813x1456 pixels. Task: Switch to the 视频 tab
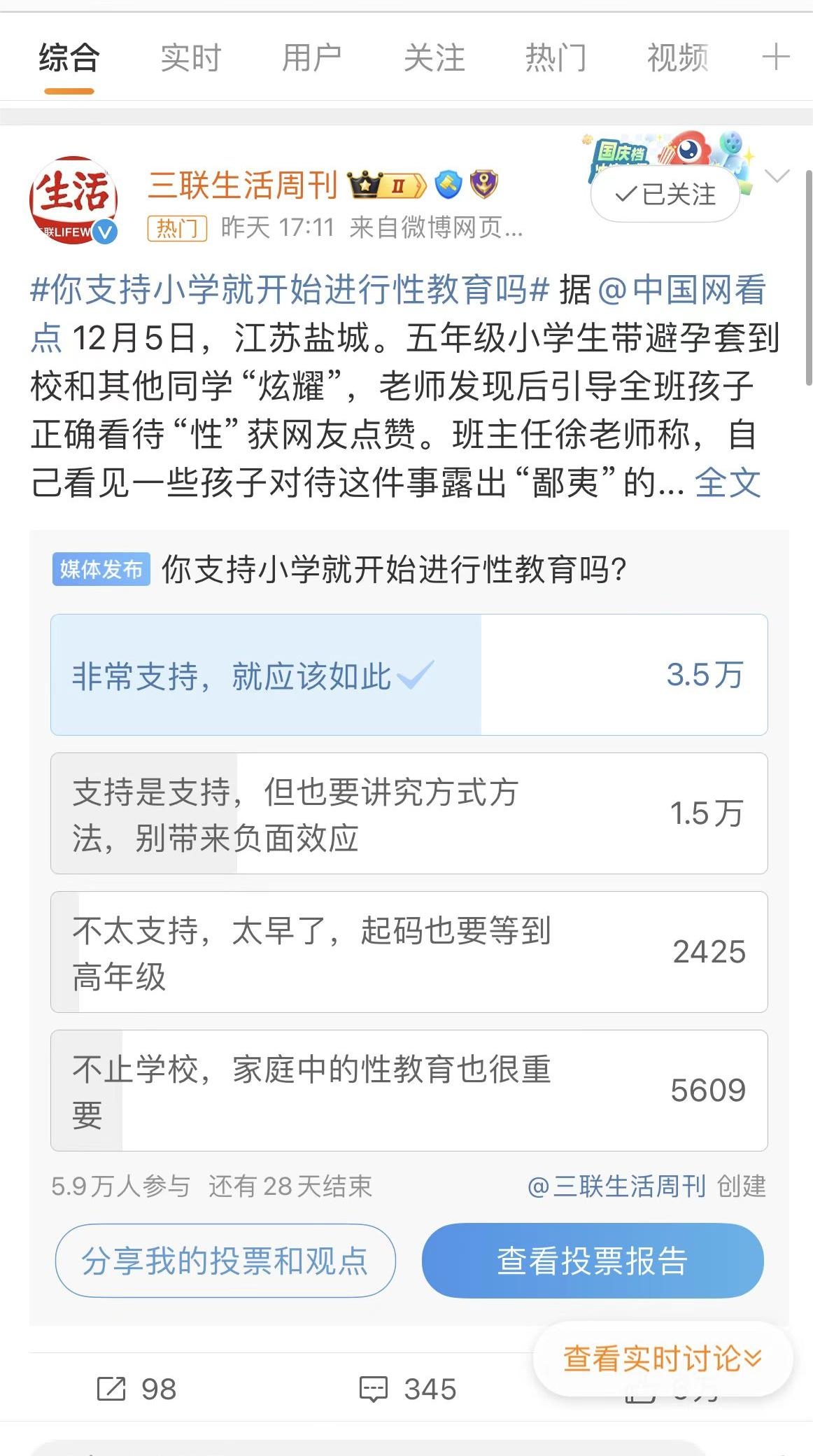tap(677, 58)
